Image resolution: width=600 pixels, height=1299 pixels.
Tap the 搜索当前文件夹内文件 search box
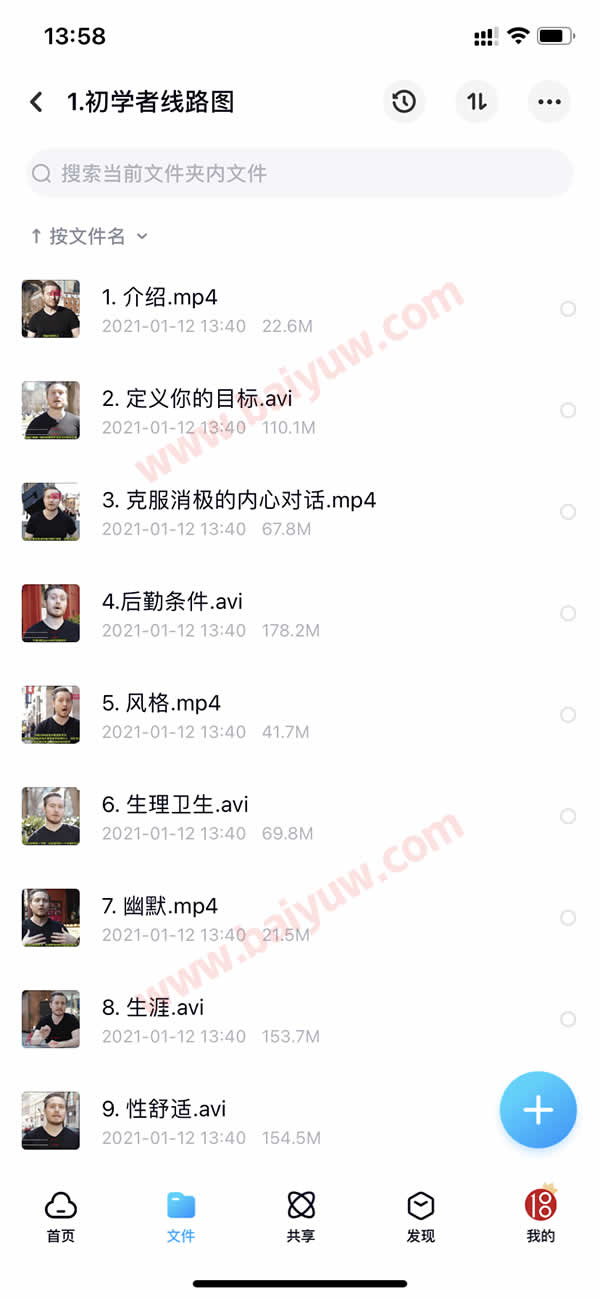point(300,174)
